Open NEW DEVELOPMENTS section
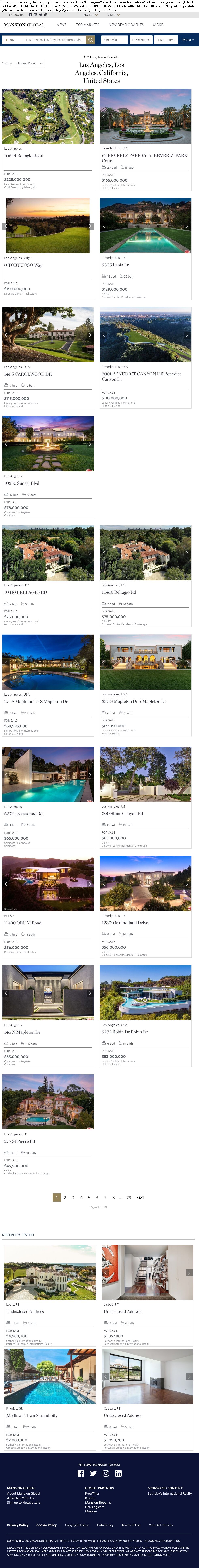Viewport: 199px width, 1568px height. pos(126,25)
